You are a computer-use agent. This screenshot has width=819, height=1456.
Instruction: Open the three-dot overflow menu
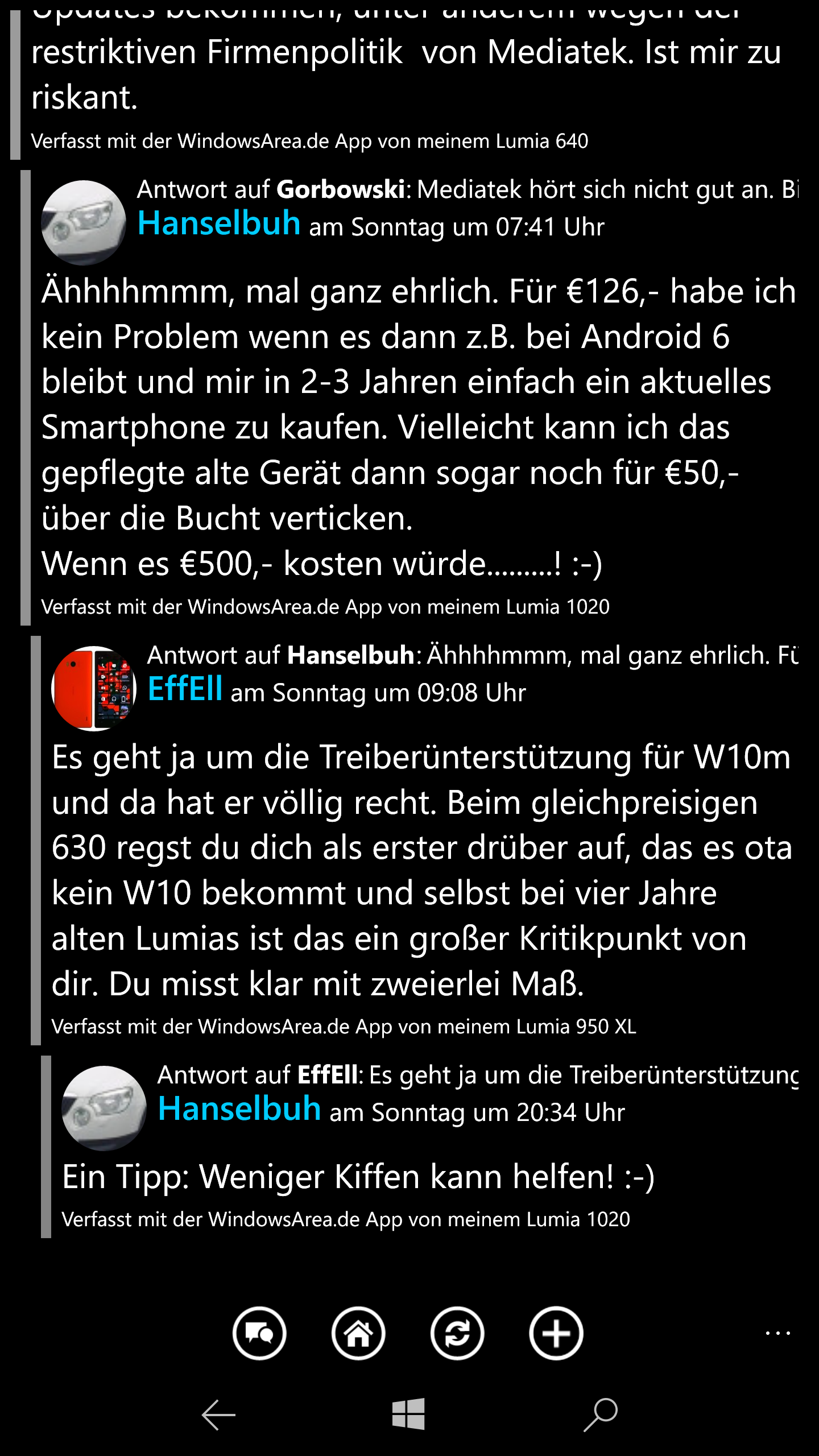point(777,1332)
